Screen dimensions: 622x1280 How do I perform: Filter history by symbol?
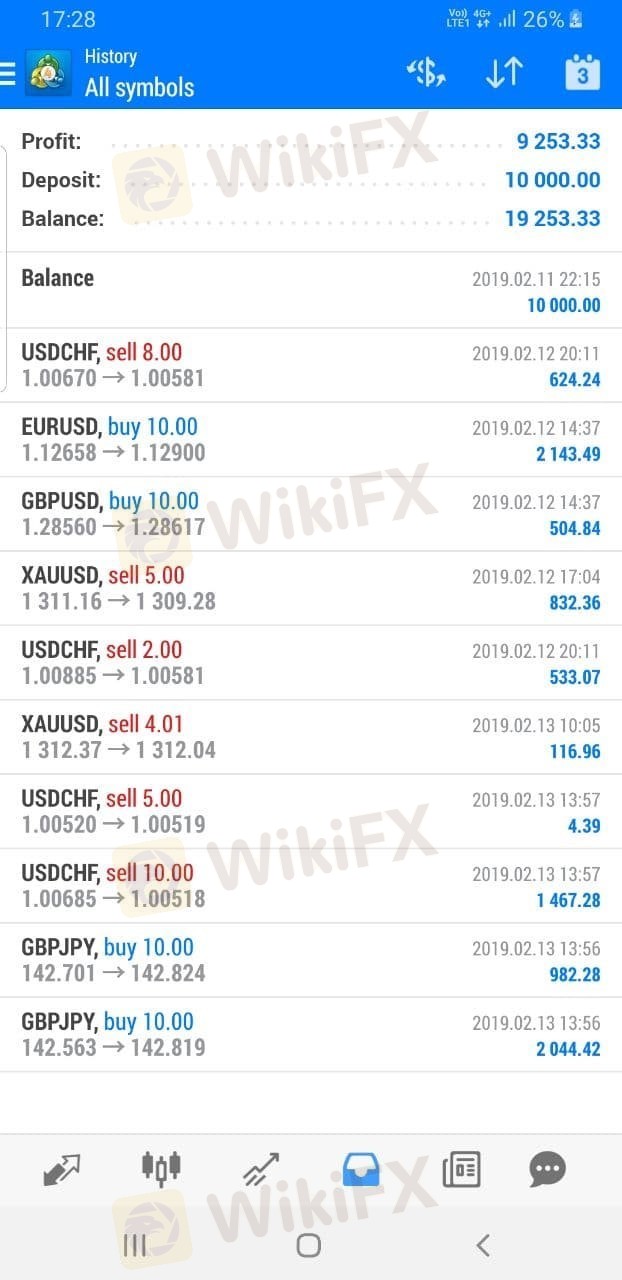tap(426, 73)
